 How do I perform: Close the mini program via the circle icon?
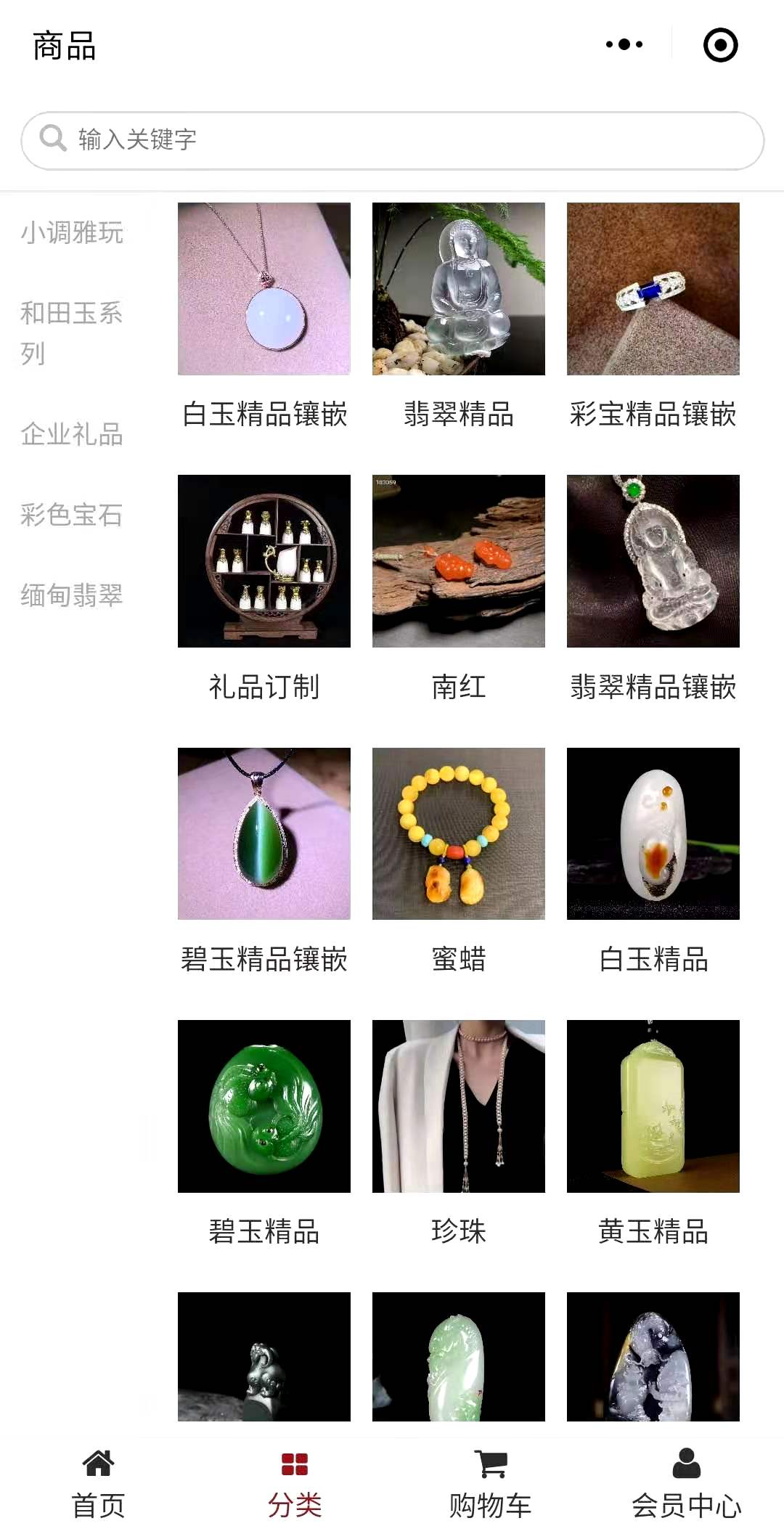(720, 45)
